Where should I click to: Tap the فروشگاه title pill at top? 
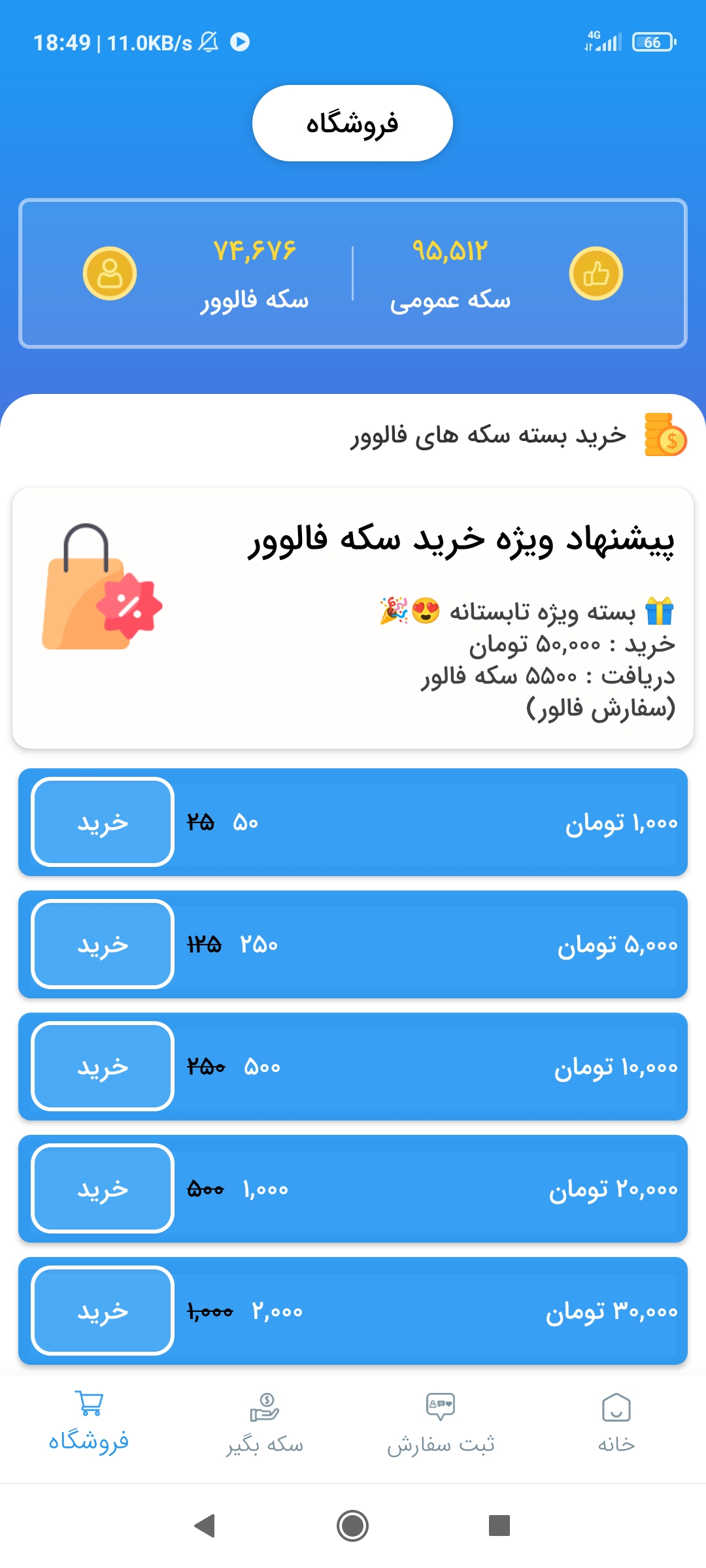coord(352,123)
